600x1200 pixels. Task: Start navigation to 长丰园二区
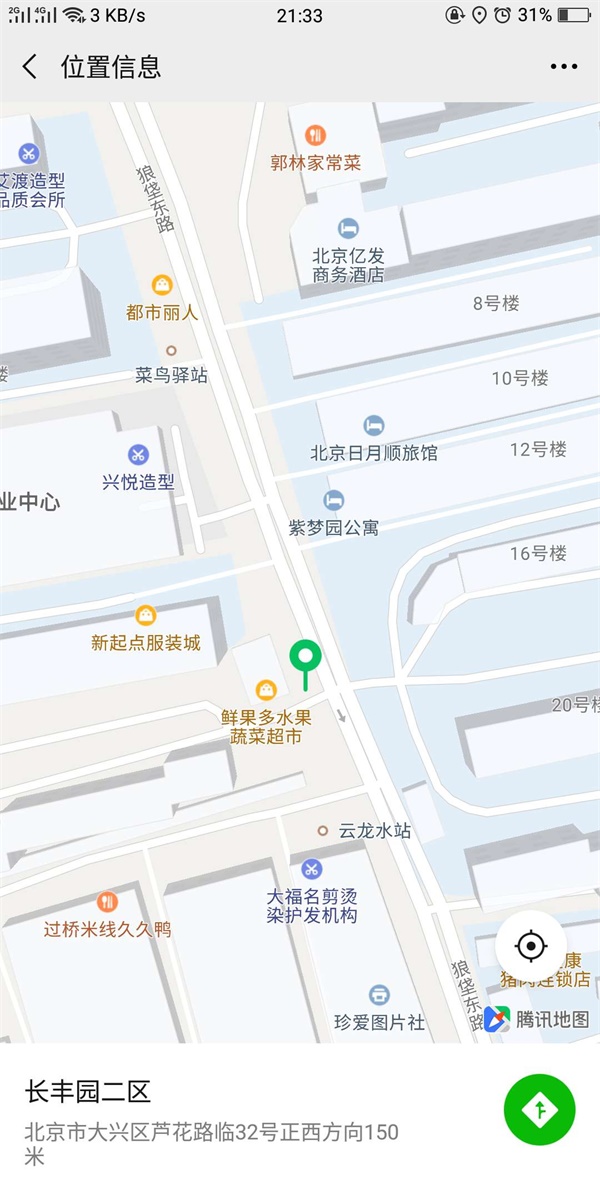(x=539, y=1109)
